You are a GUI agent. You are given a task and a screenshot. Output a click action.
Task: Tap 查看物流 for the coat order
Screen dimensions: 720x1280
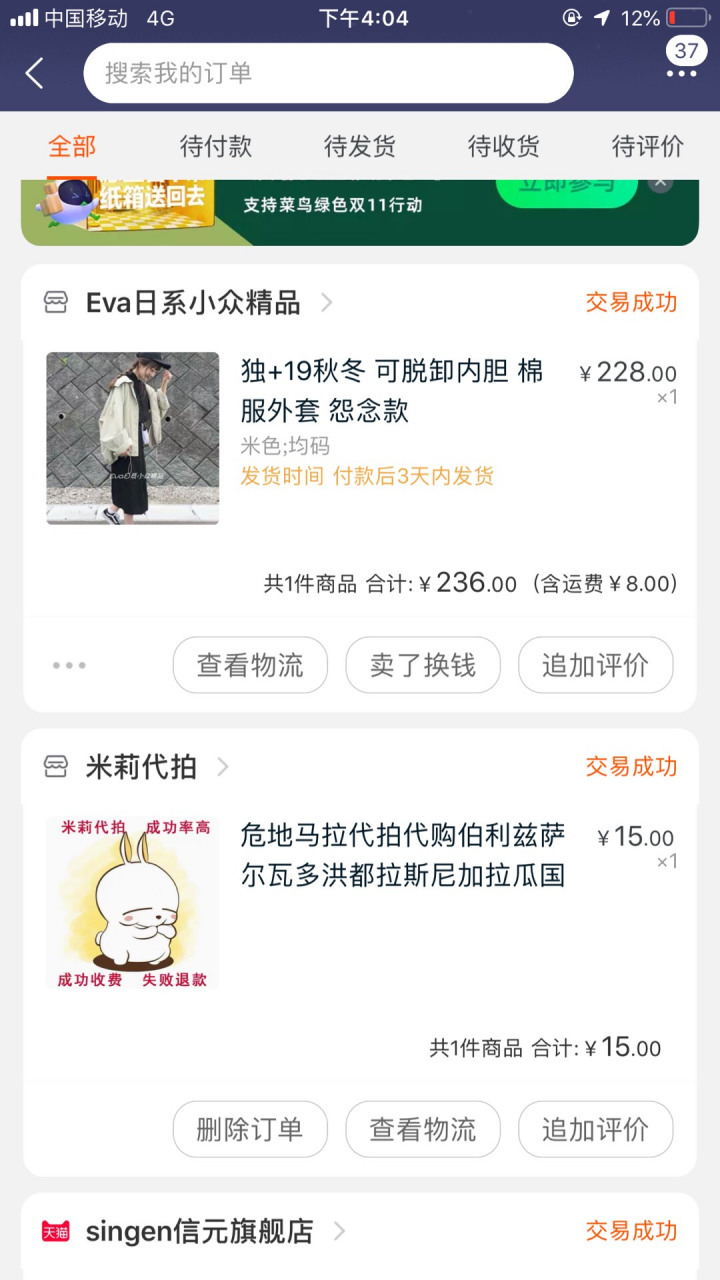click(250, 664)
